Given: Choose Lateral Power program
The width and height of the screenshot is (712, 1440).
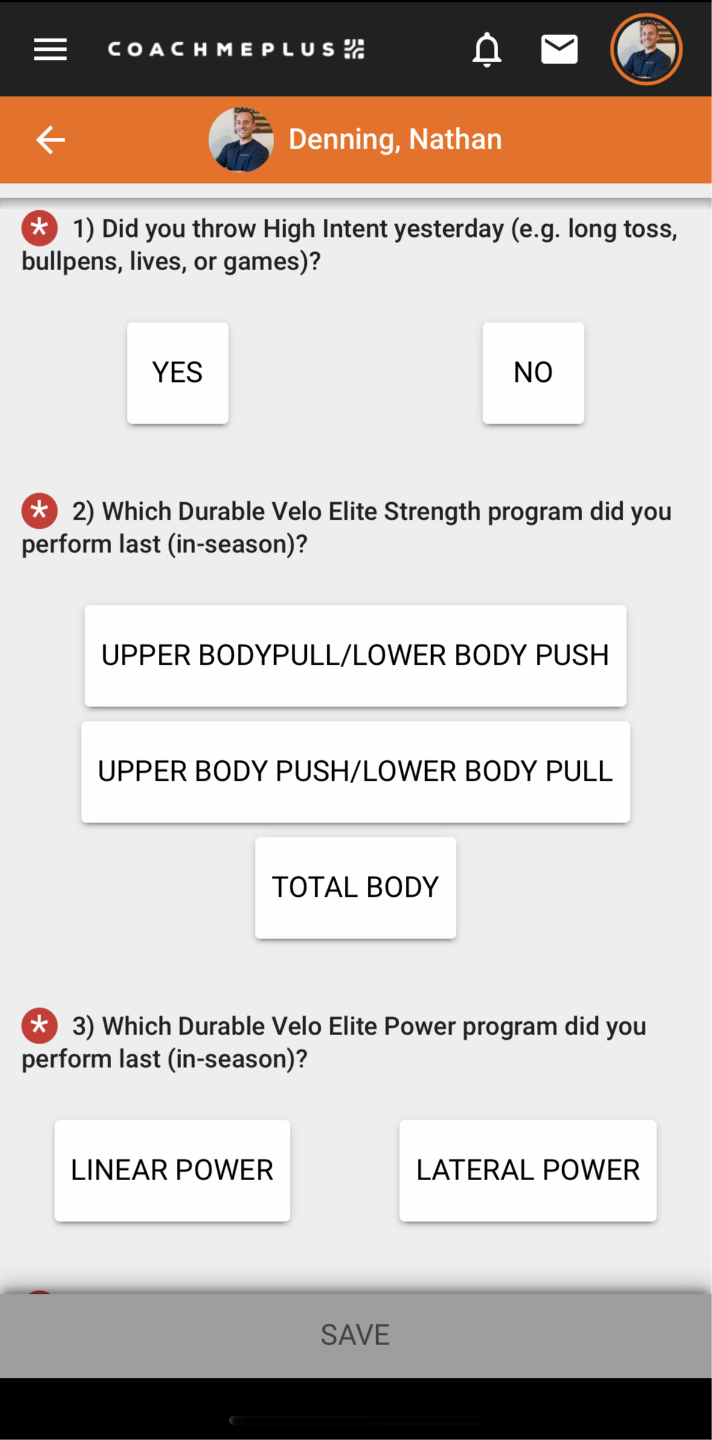Looking at the screenshot, I should 528,1170.
